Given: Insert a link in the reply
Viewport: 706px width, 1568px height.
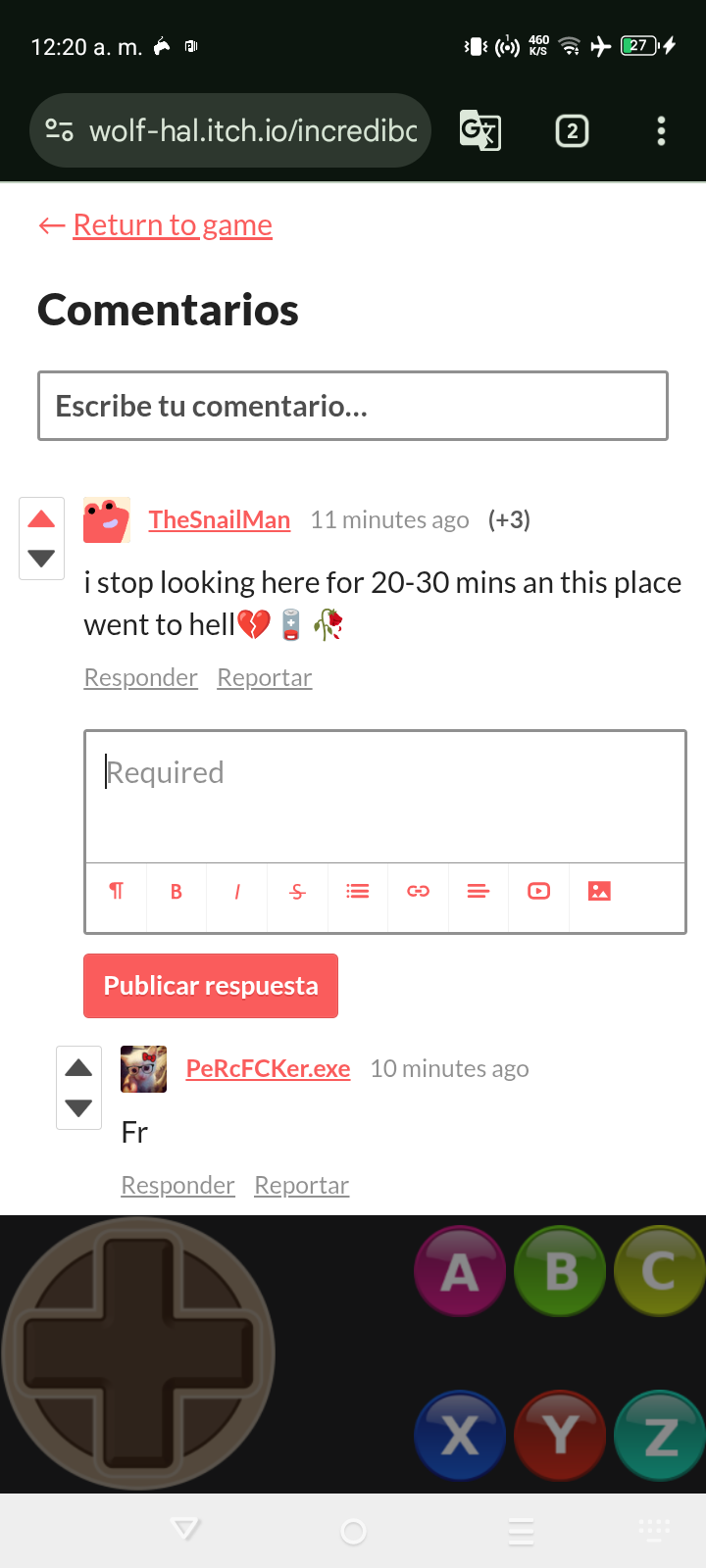Looking at the screenshot, I should (x=418, y=892).
